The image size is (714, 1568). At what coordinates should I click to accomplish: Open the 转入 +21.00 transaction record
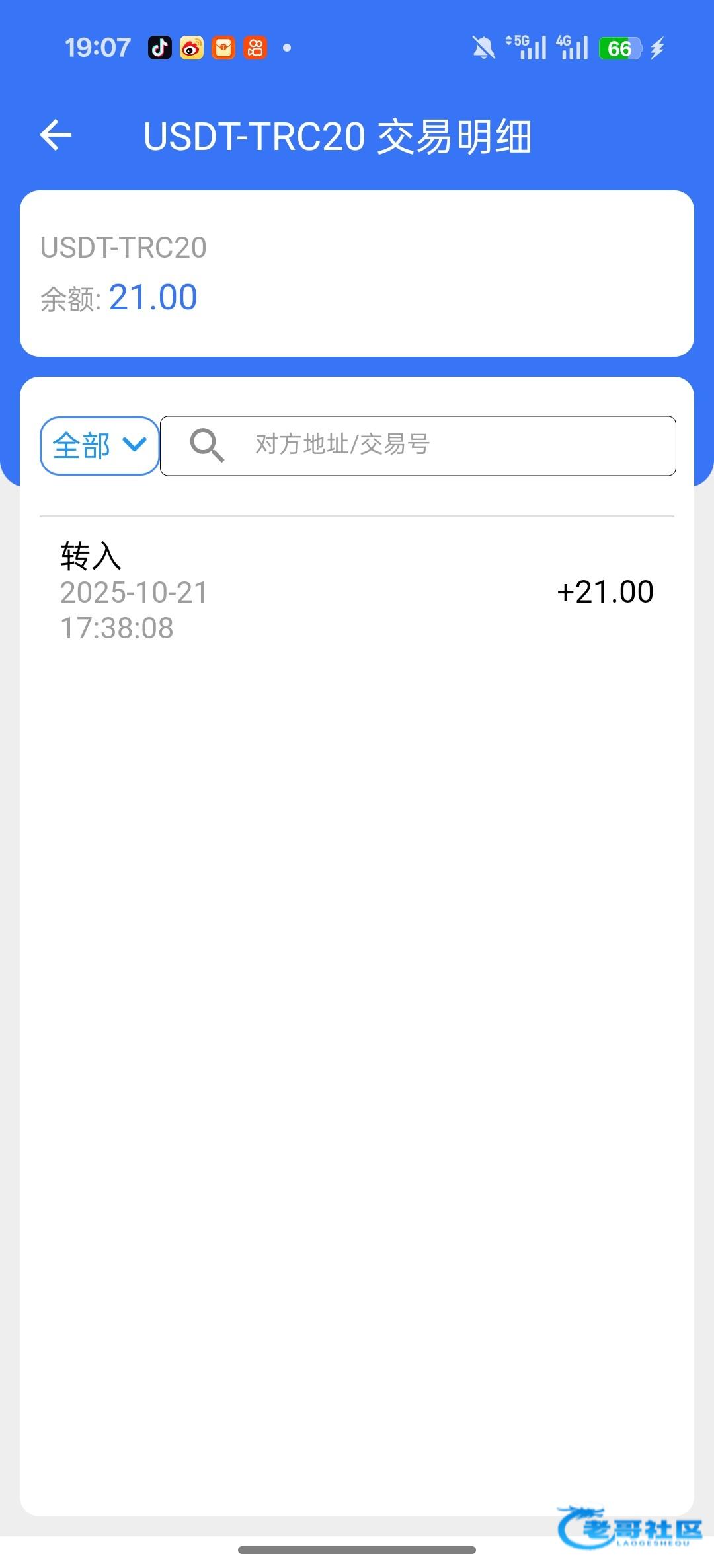(x=357, y=591)
